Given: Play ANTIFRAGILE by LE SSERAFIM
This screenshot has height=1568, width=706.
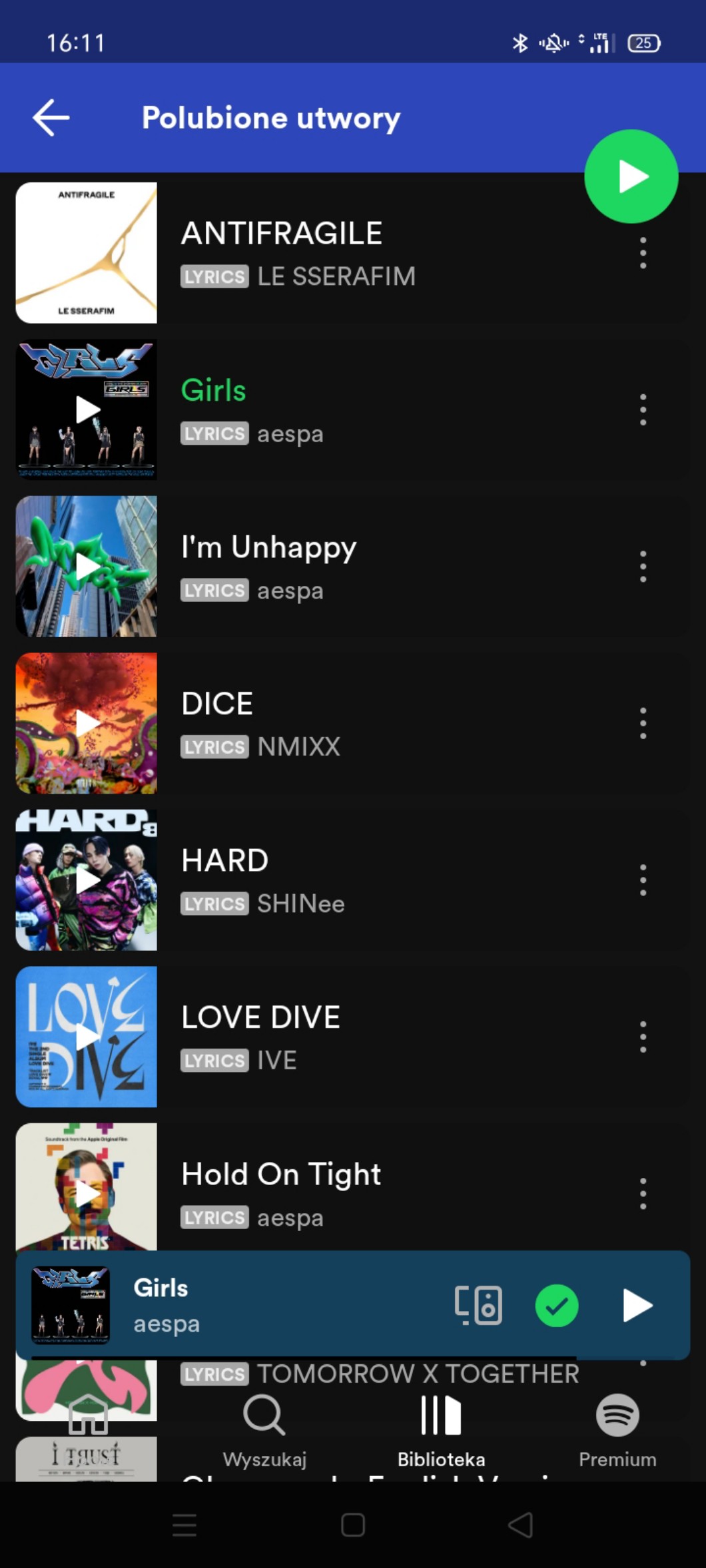Looking at the screenshot, I should (x=281, y=252).
